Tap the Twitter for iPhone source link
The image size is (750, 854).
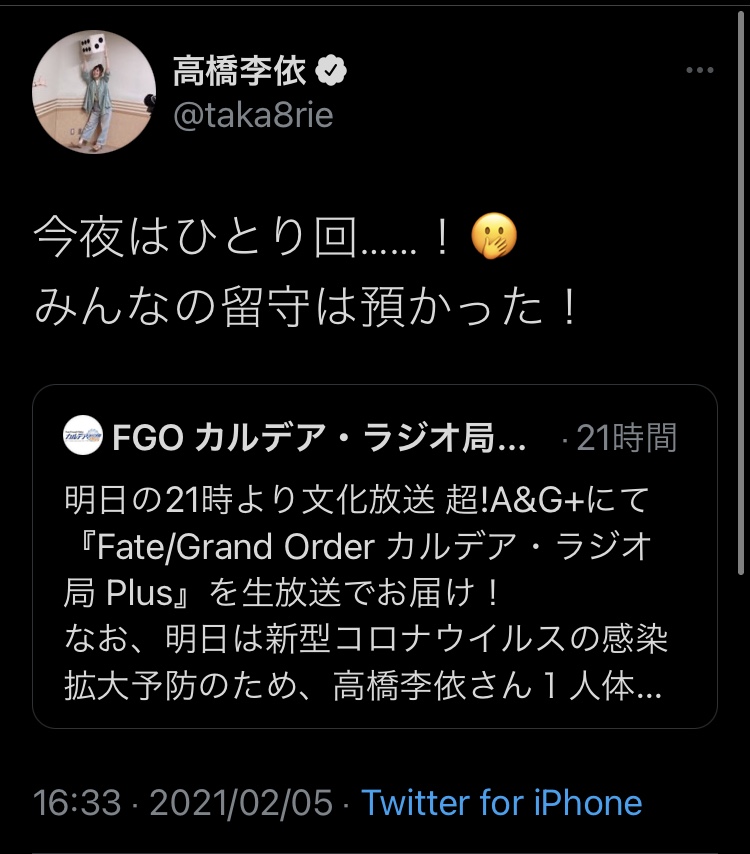click(x=501, y=802)
